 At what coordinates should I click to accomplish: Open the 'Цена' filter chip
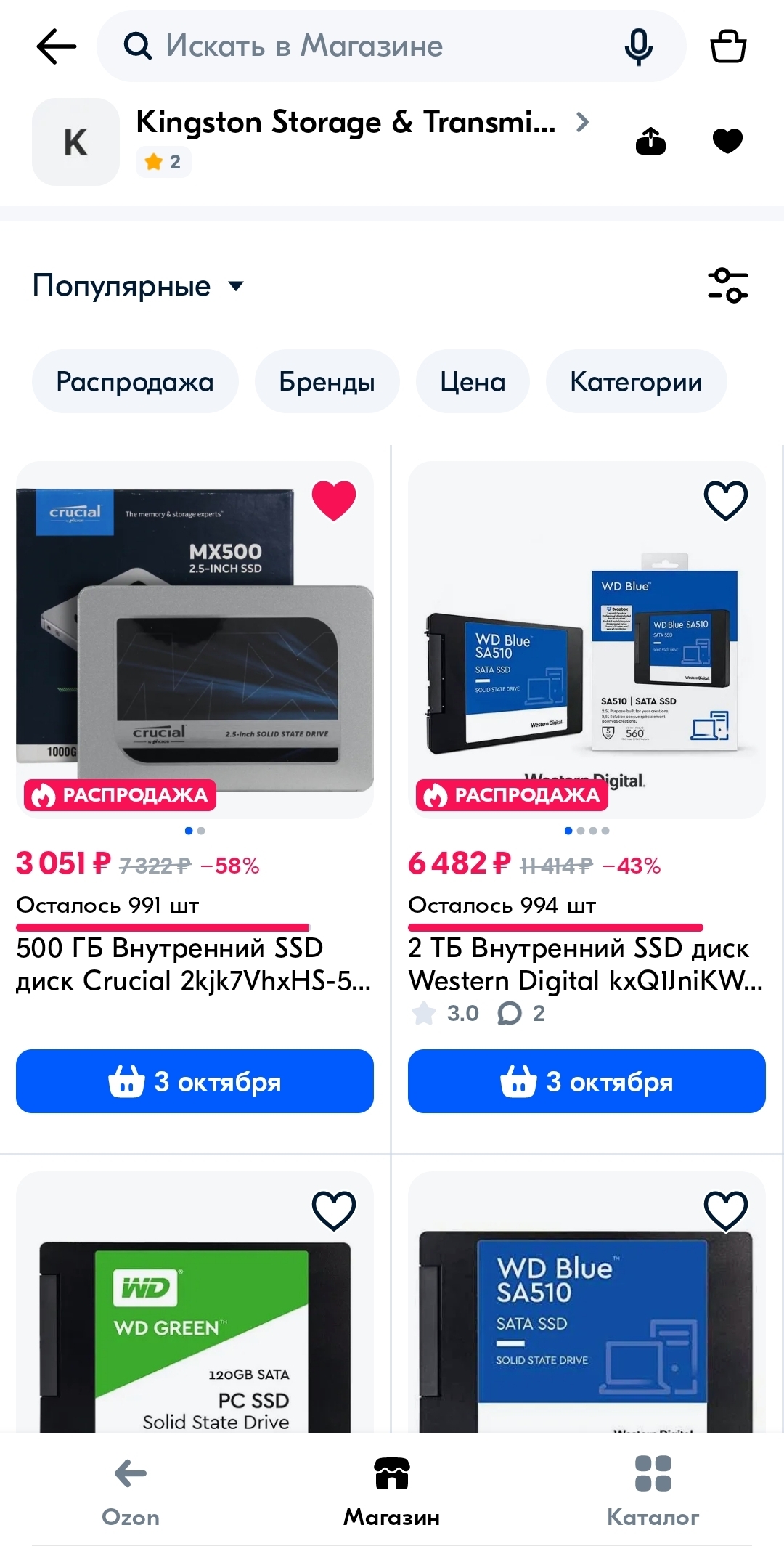coord(473,382)
